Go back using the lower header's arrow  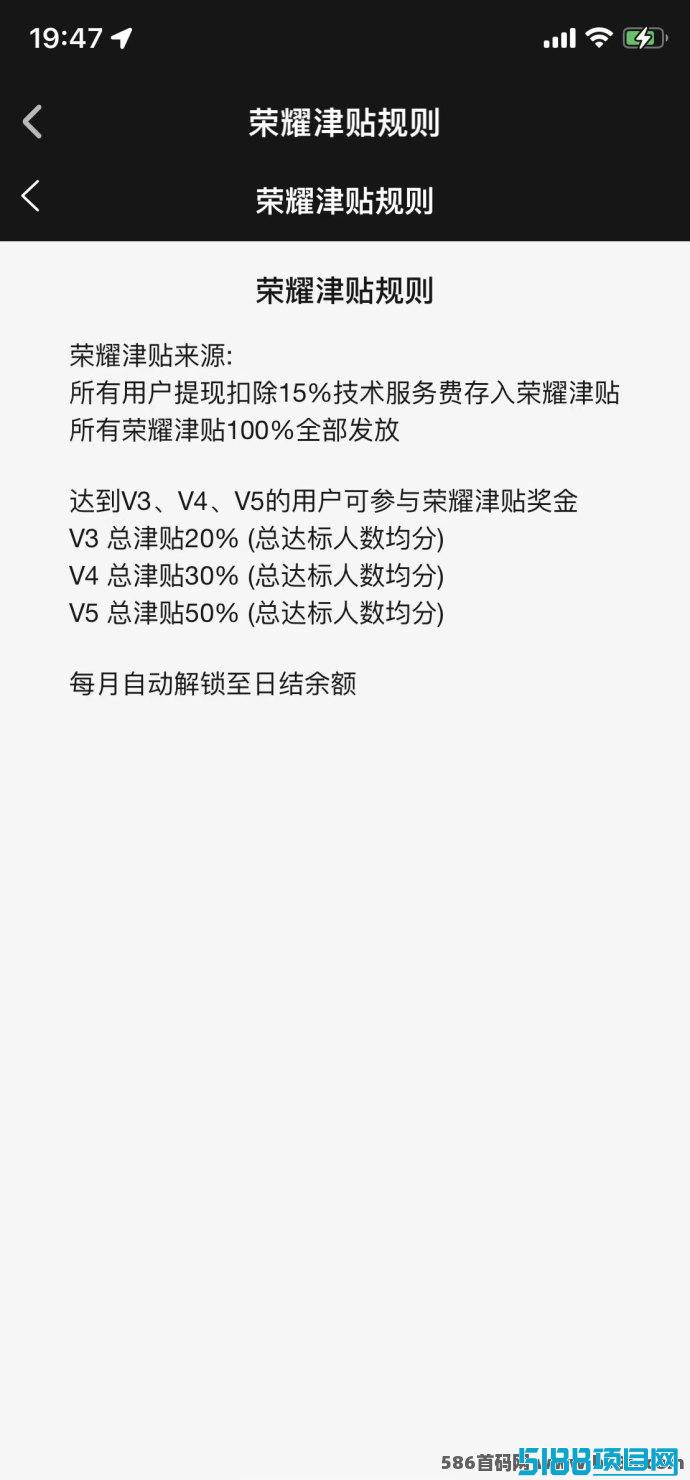tap(31, 196)
